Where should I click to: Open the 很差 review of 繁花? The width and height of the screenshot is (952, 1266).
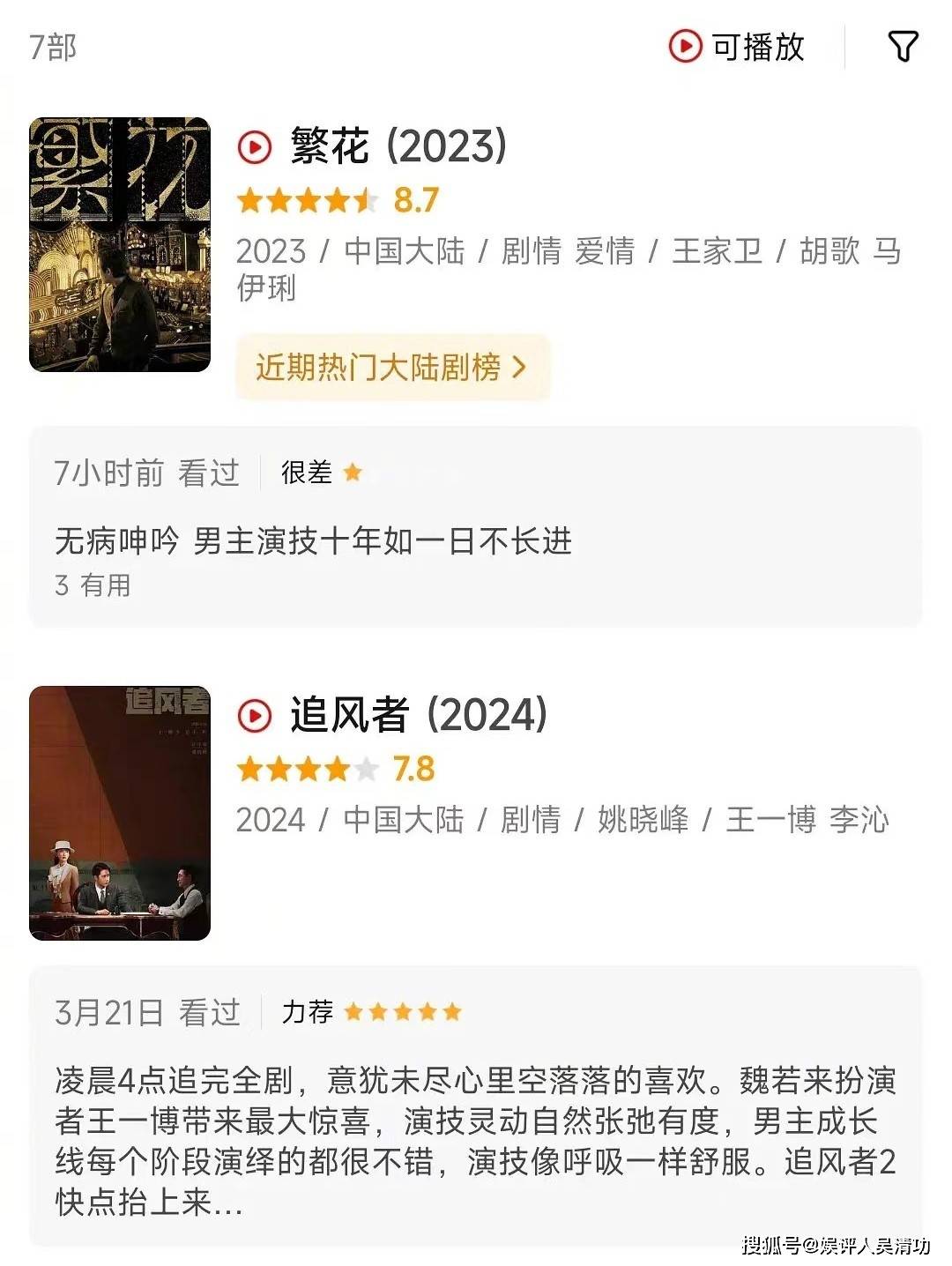point(476,527)
